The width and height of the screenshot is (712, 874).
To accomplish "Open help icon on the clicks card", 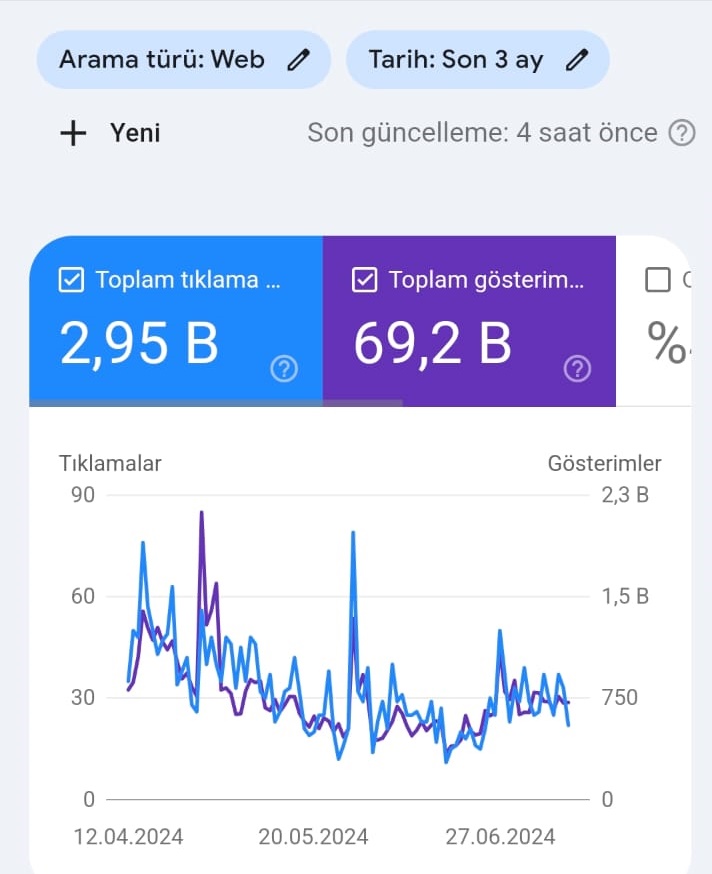I will 284,369.
